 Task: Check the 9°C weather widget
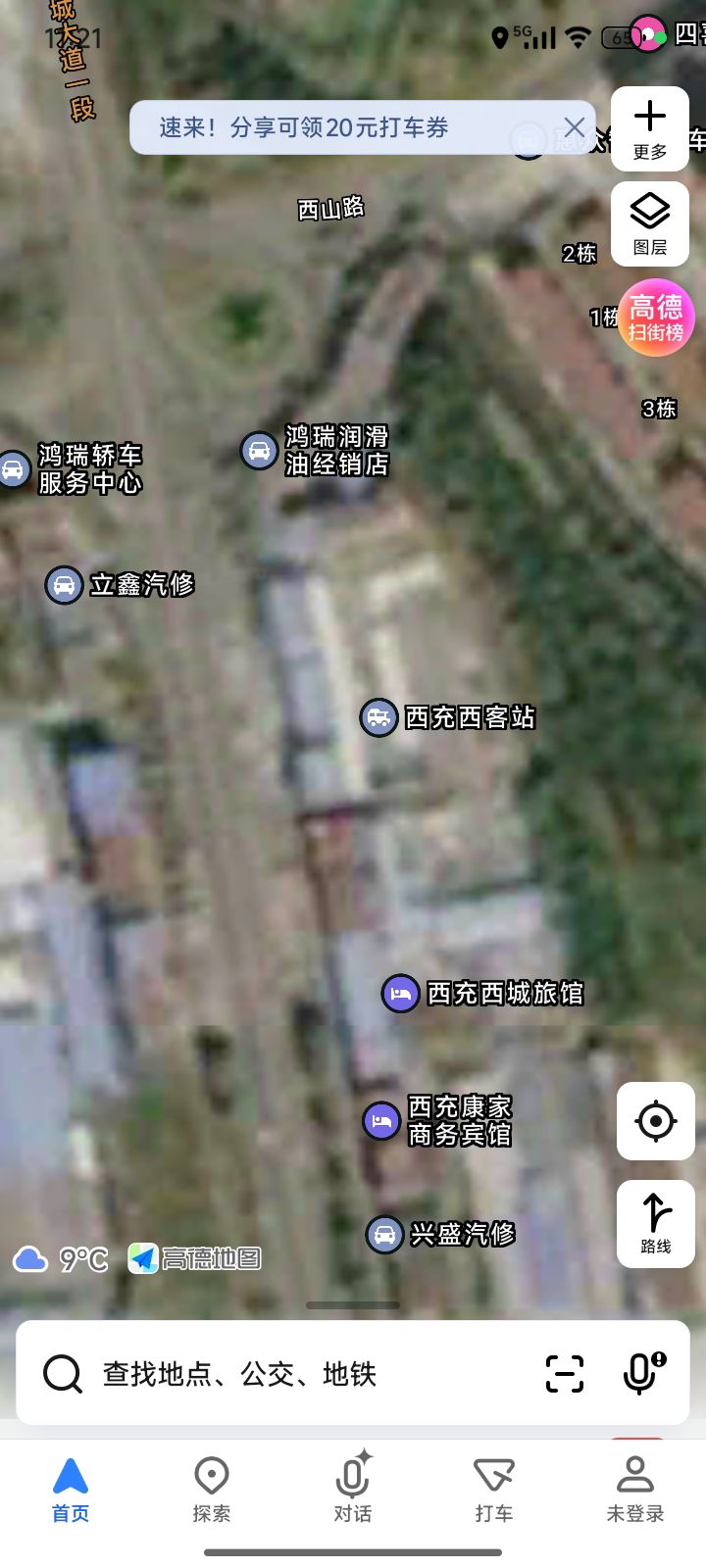click(x=61, y=1258)
